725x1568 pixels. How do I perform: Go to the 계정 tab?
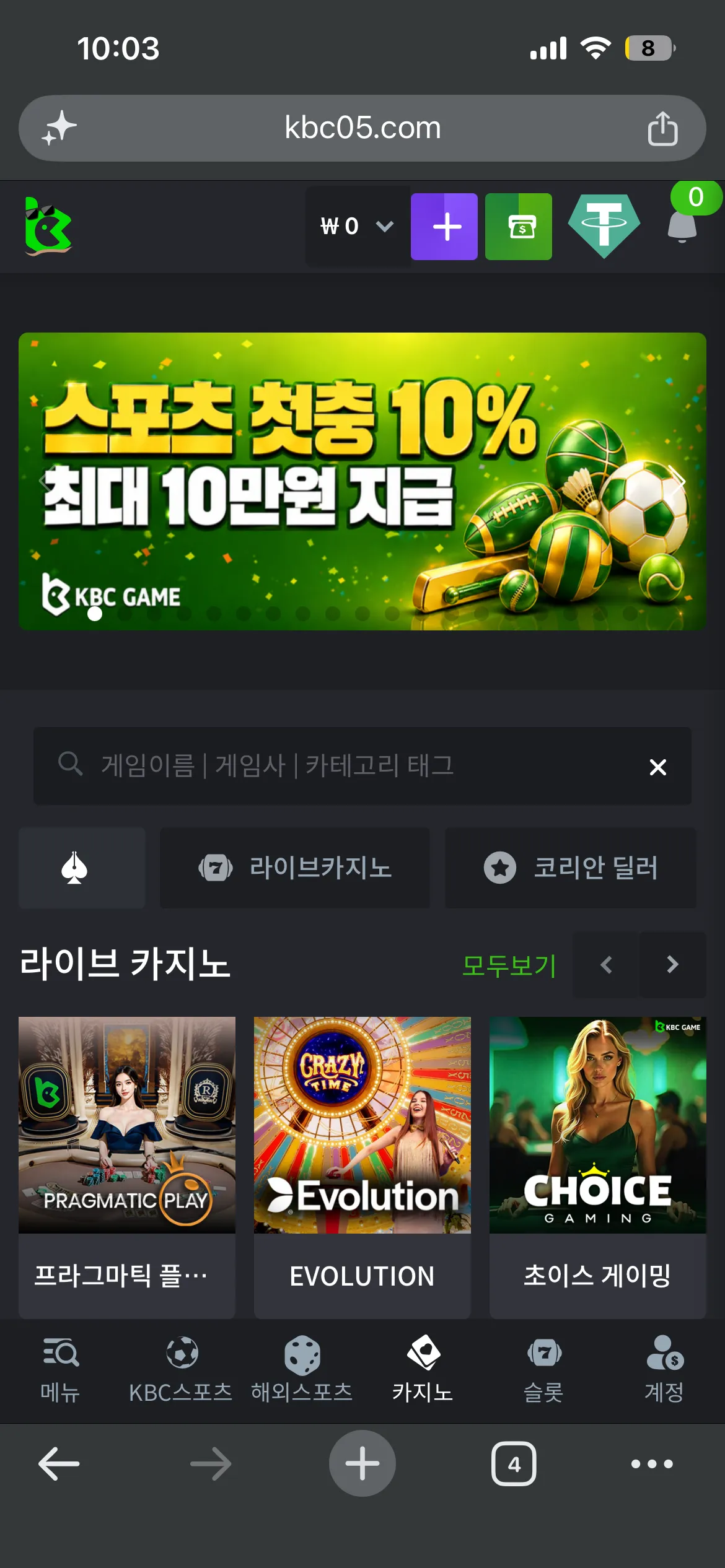664,1370
